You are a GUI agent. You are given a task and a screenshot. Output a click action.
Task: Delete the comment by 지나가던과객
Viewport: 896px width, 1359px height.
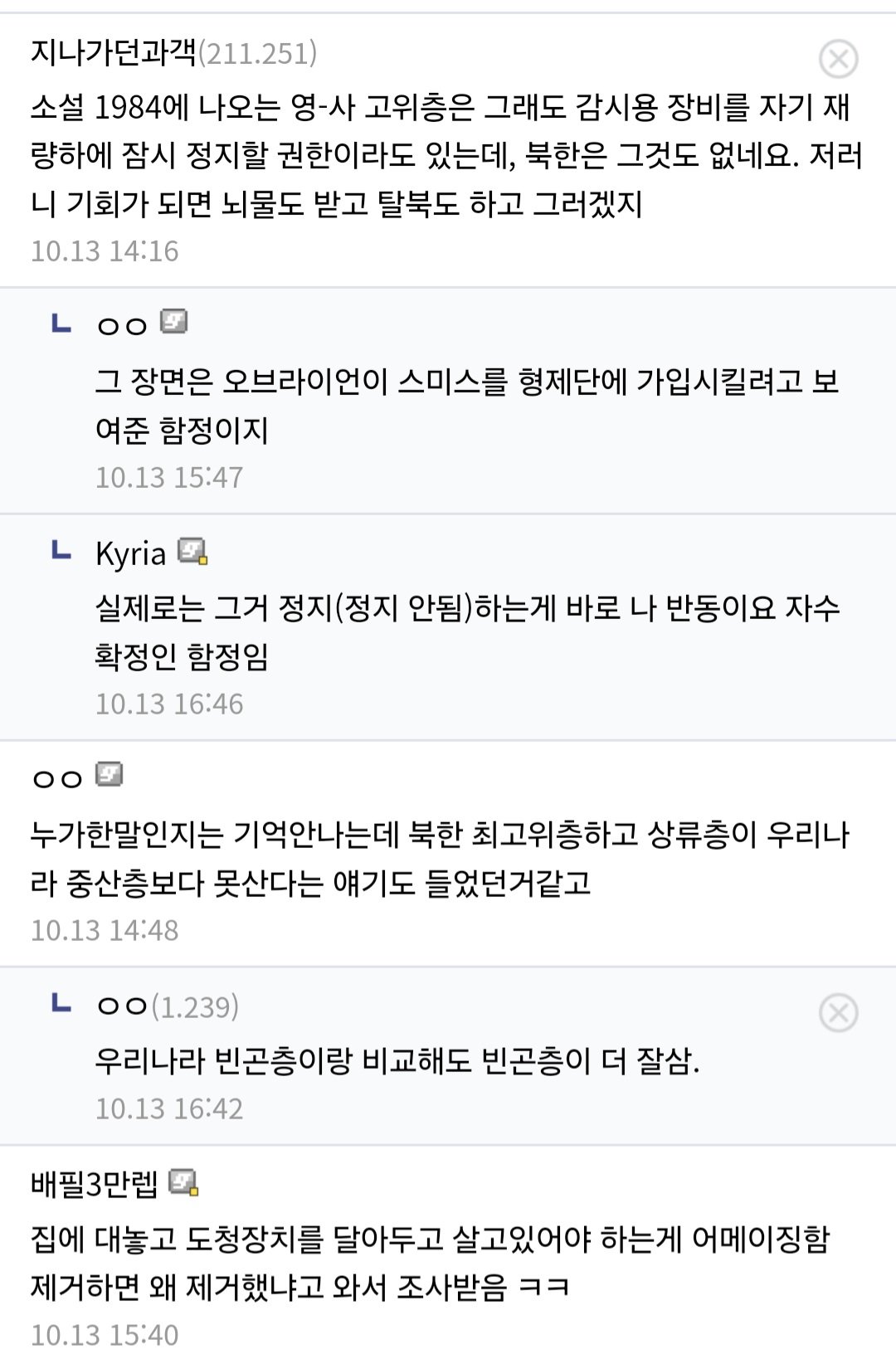pyautogui.click(x=838, y=59)
